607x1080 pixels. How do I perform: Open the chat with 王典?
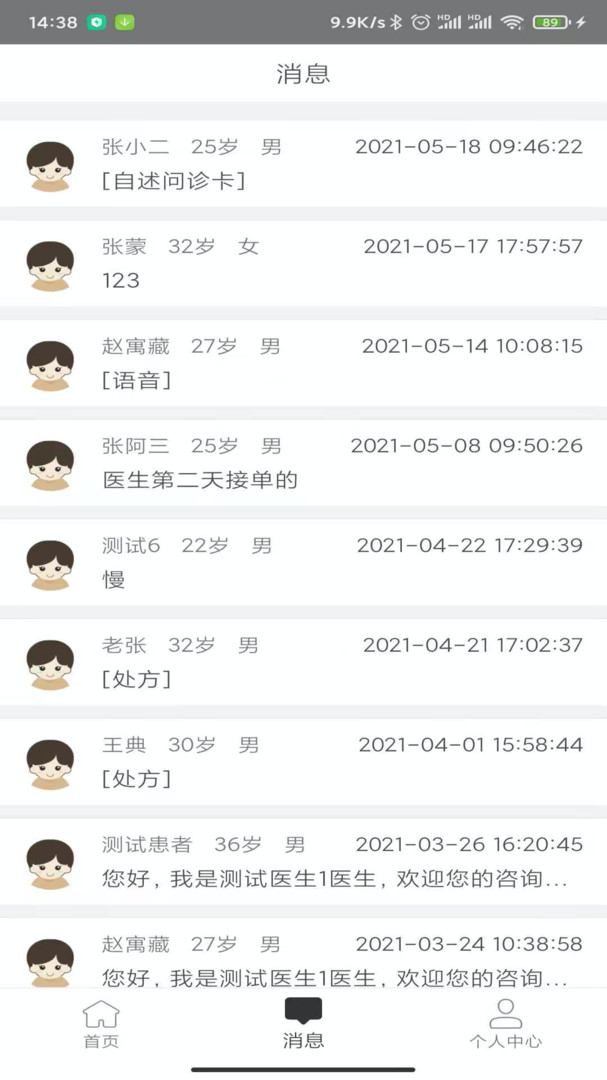303,762
